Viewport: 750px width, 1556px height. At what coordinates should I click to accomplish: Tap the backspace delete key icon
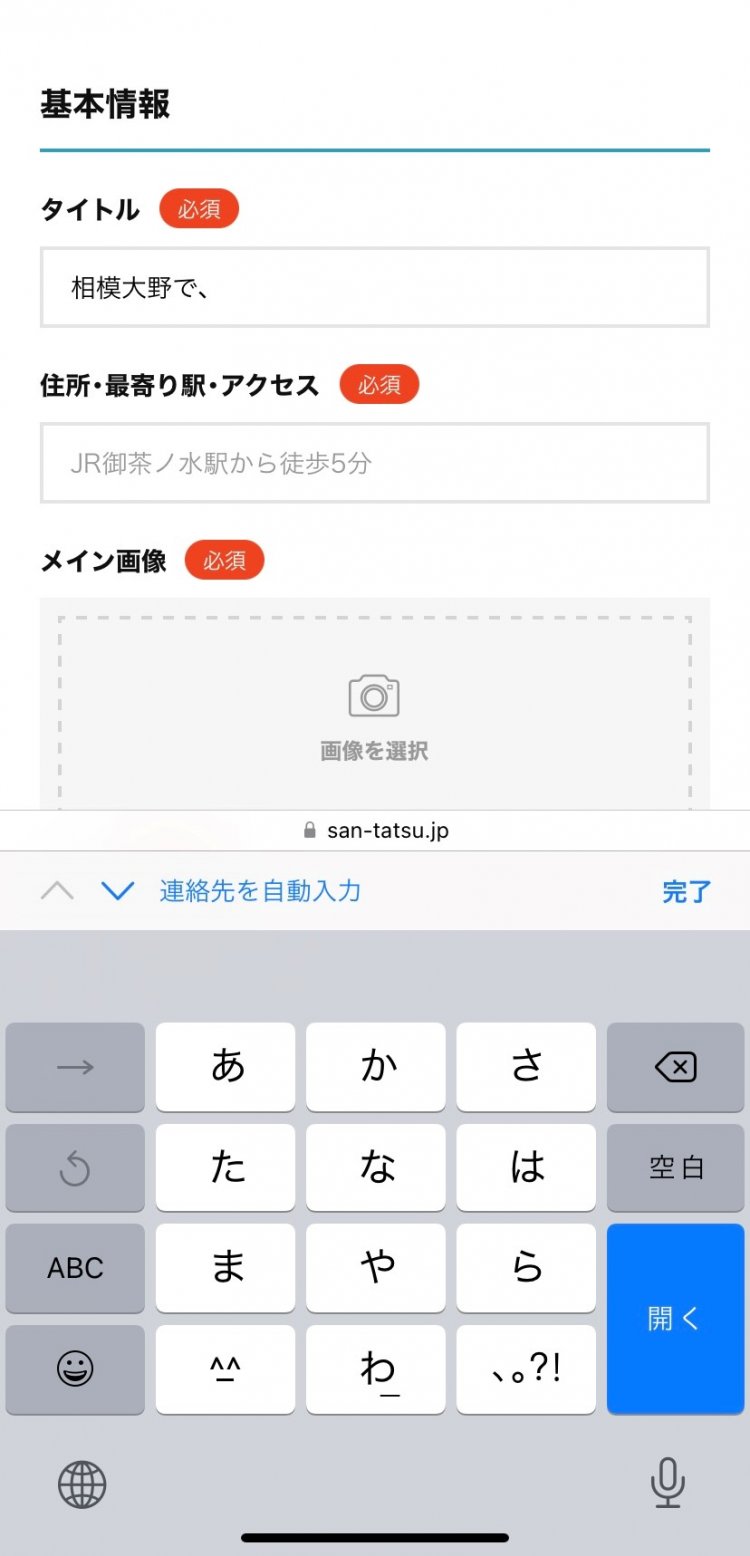(675, 1067)
